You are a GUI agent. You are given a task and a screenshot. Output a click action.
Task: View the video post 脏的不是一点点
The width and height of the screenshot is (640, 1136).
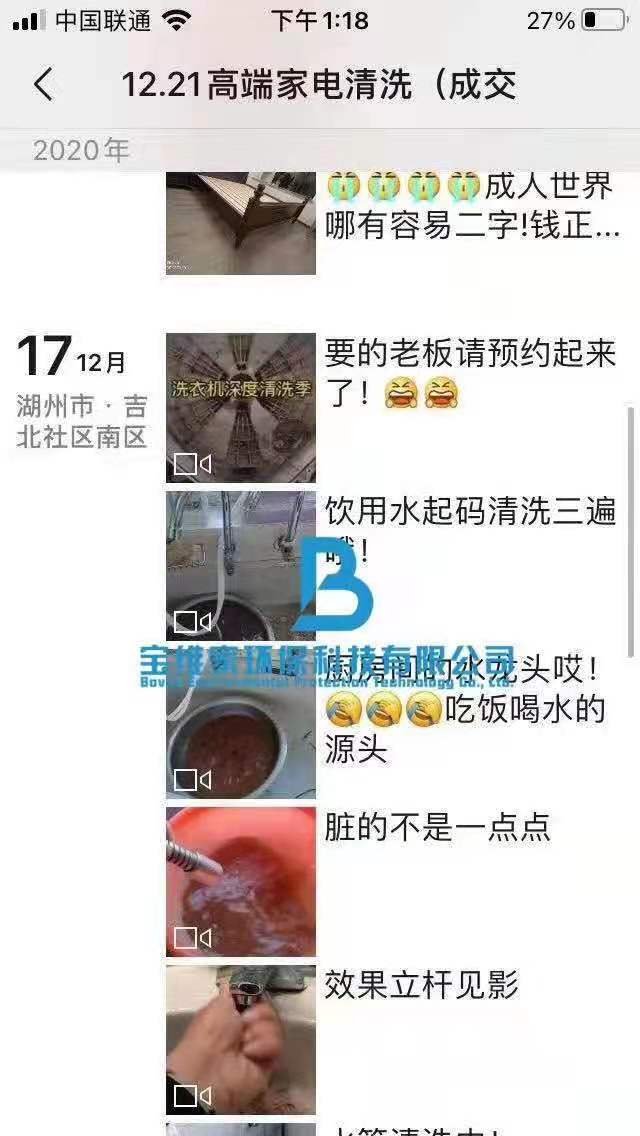pos(241,882)
